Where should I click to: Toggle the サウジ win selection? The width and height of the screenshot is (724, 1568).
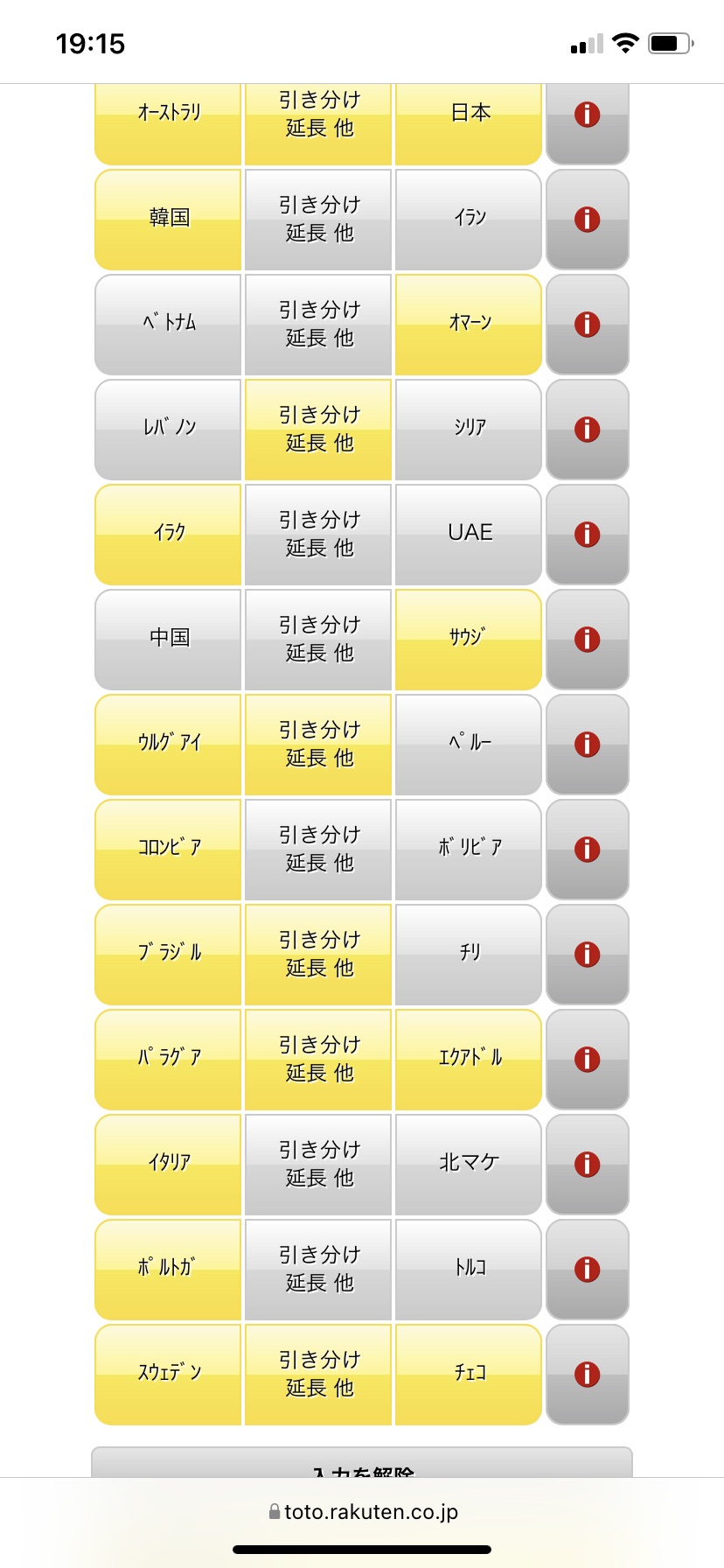pos(469,640)
